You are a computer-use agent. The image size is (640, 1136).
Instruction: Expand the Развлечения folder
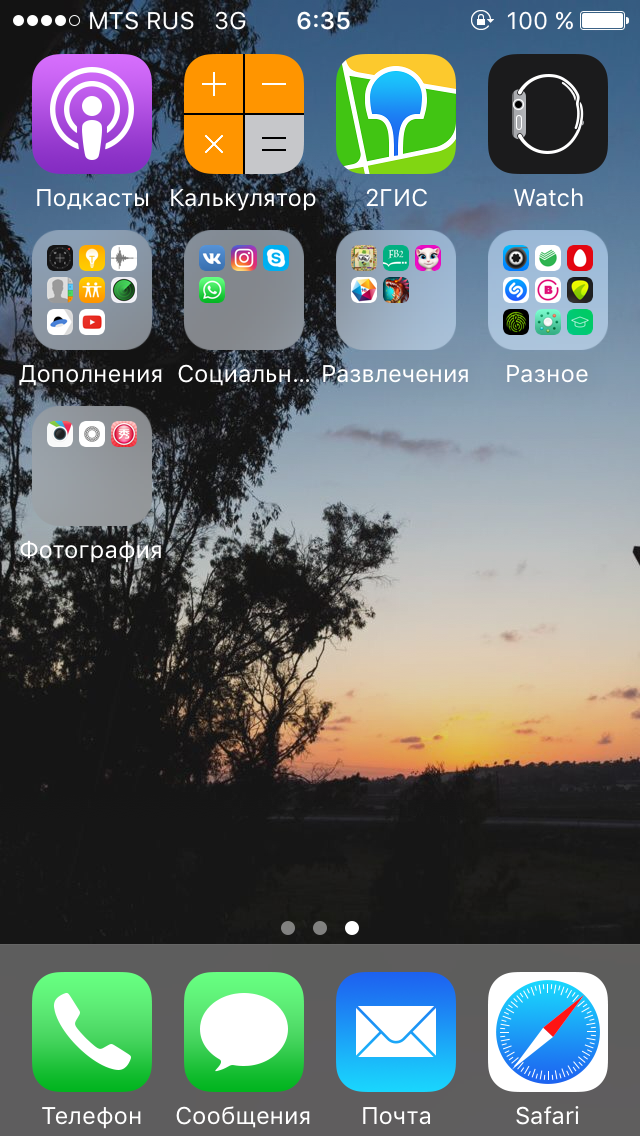tap(396, 290)
